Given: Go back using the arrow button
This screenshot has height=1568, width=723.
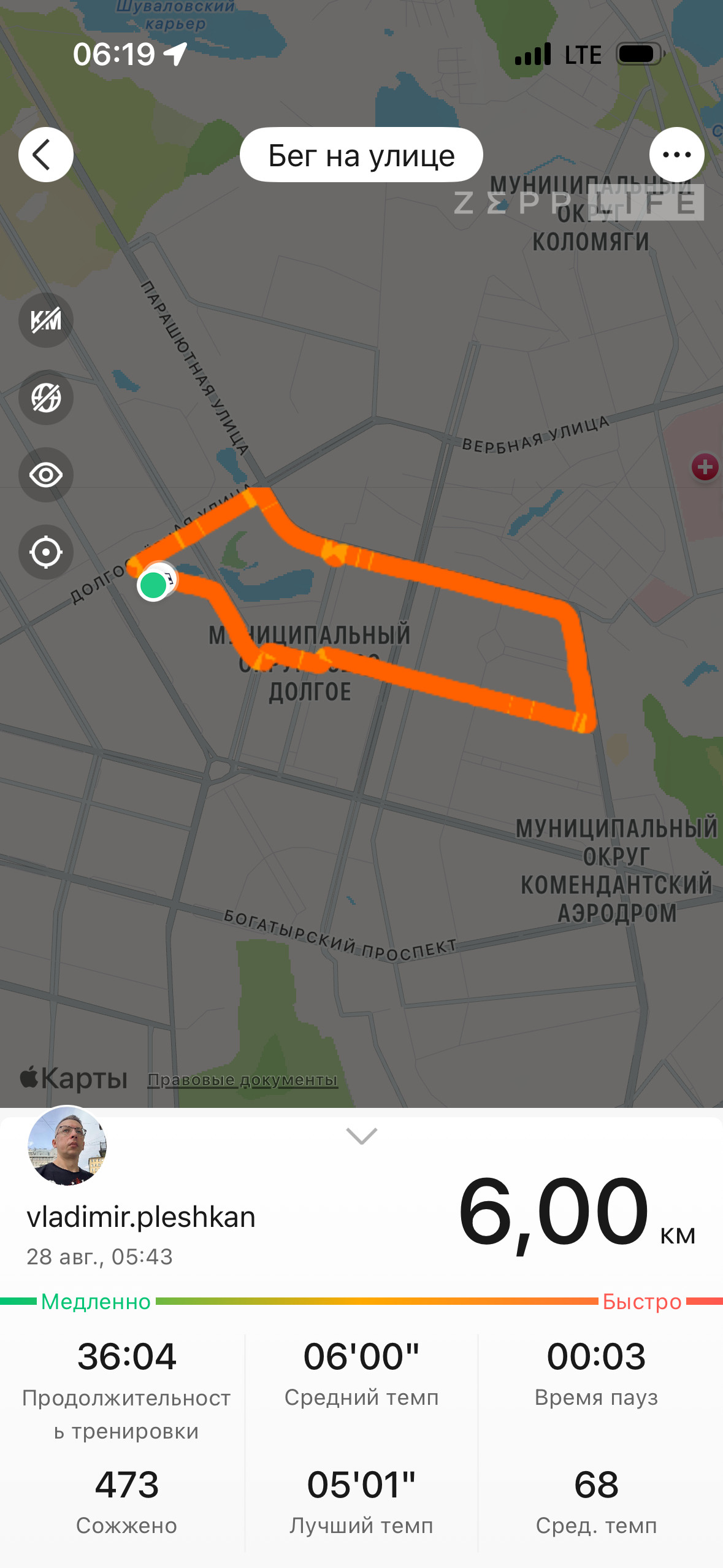Looking at the screenshot, I should click(x=46, y=155).
